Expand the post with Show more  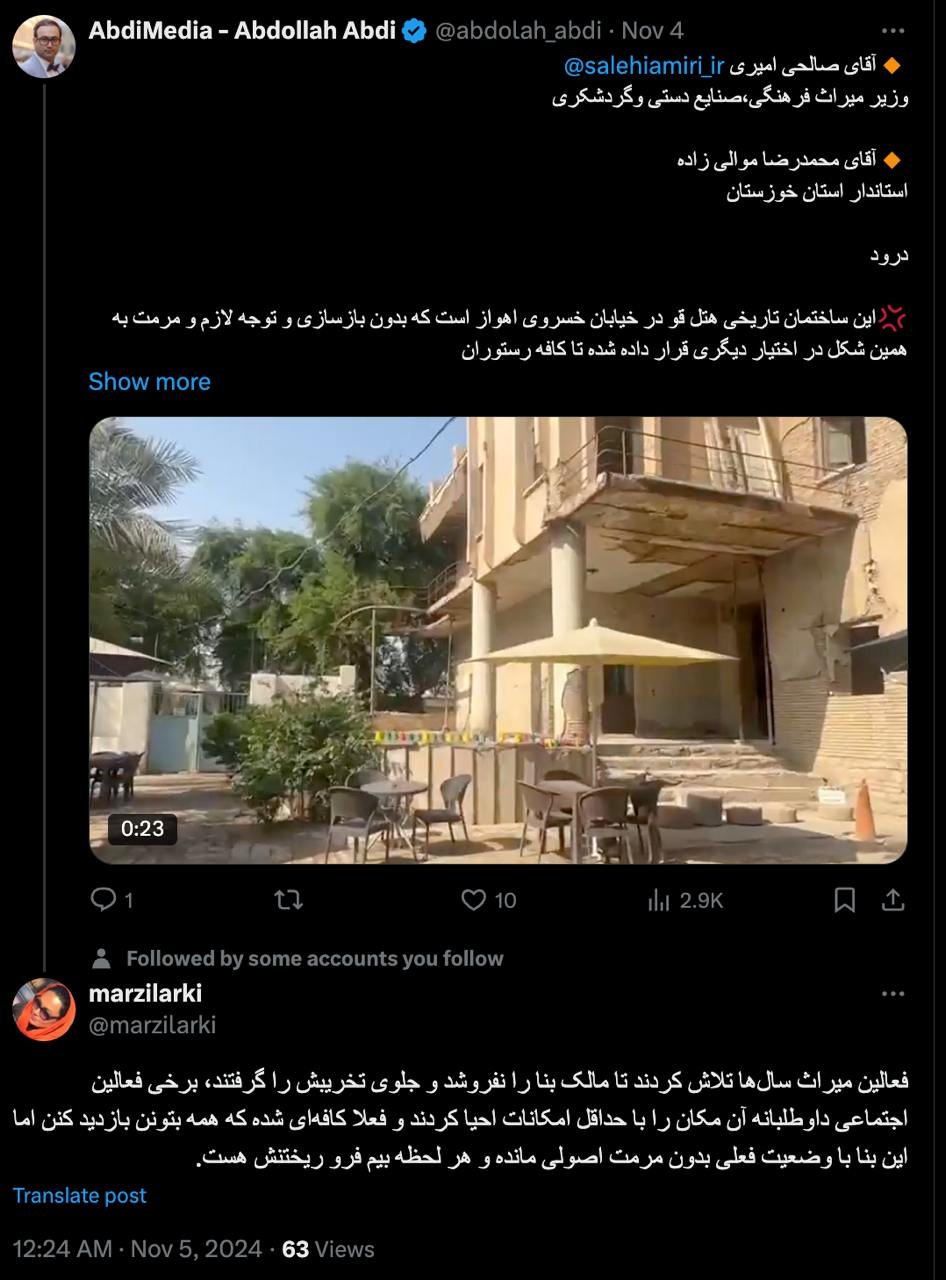point(149,381)
